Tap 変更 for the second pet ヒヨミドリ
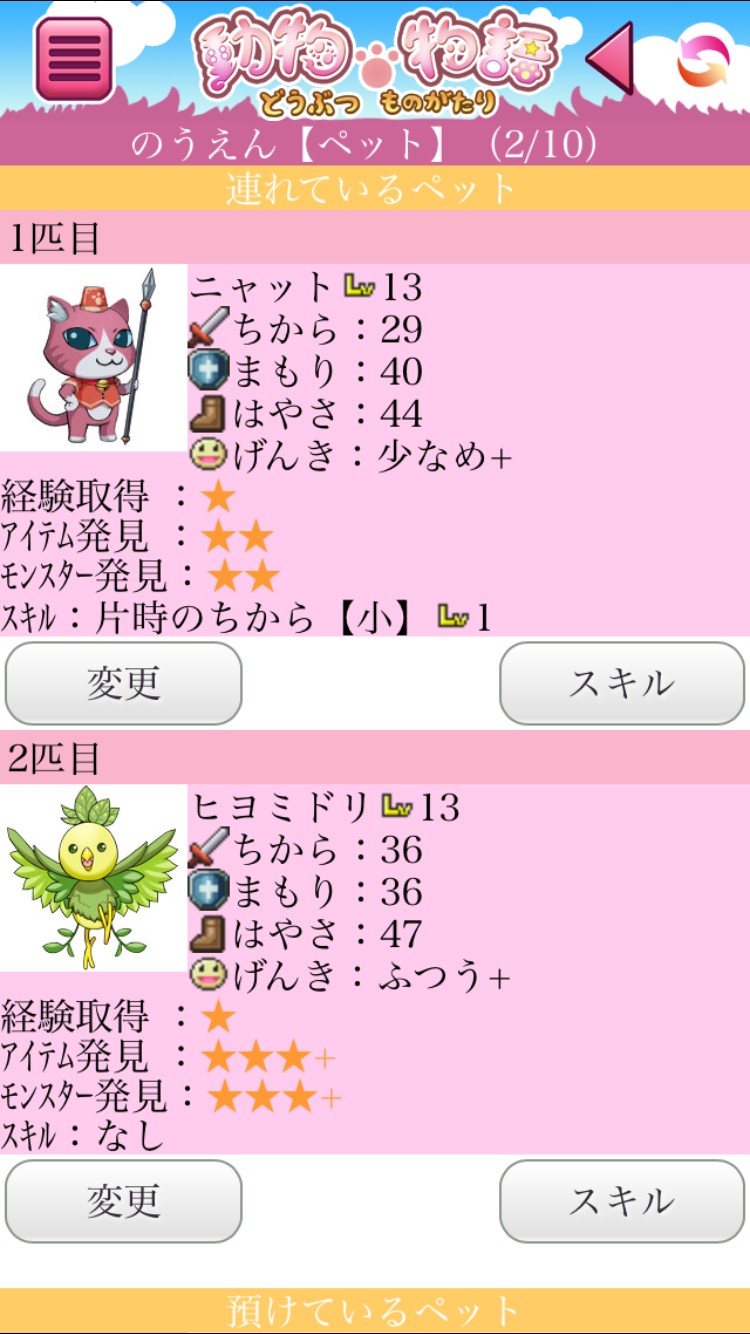This screenshot has height=1334, width=750. tap(123, 1202)
